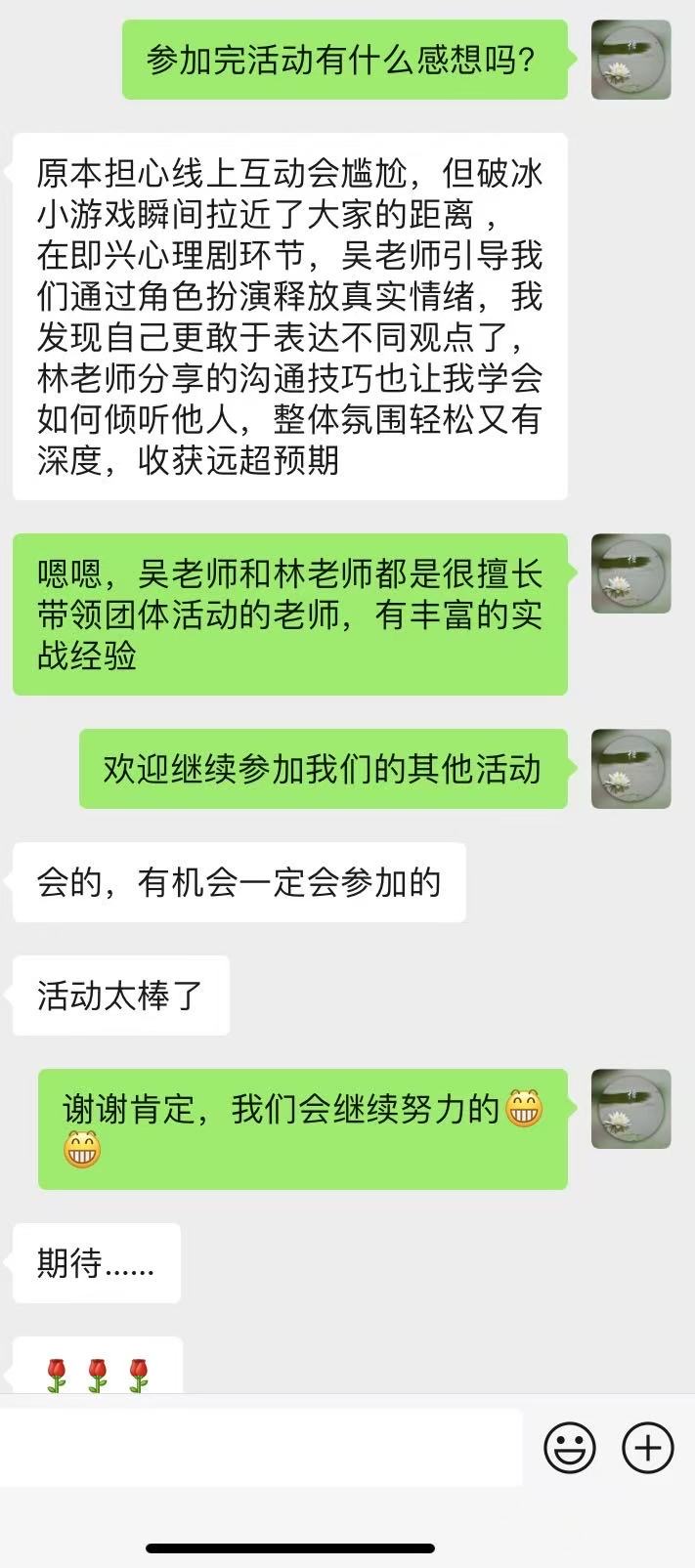Tap avatar beside "谢谢肯定" message
Screen dimensions: 695x1568
[630, 1109]
